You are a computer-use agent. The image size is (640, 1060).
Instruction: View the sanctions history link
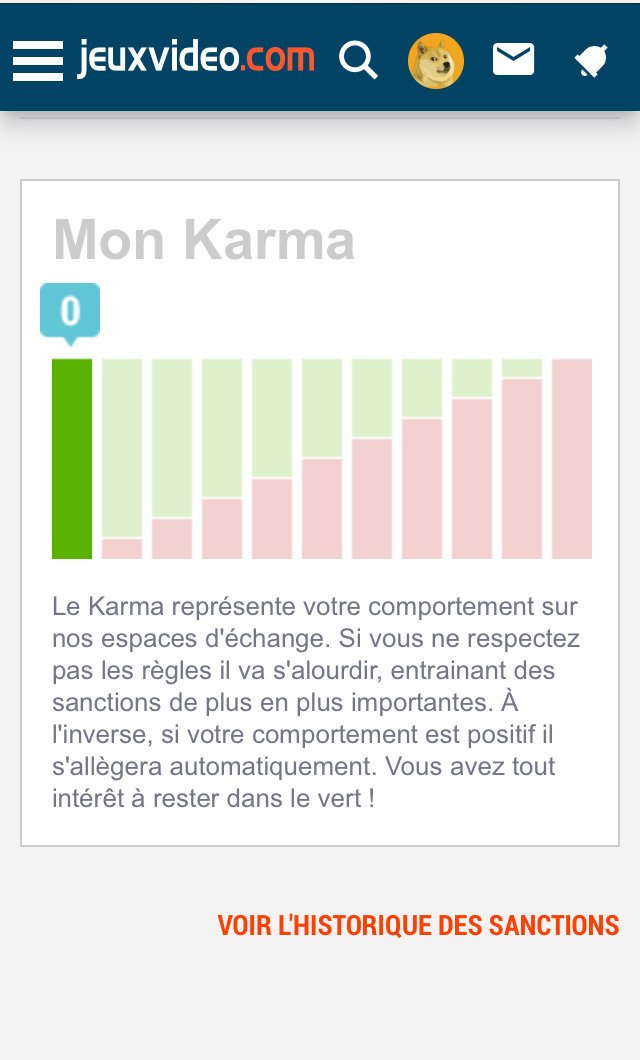[418, 925]
